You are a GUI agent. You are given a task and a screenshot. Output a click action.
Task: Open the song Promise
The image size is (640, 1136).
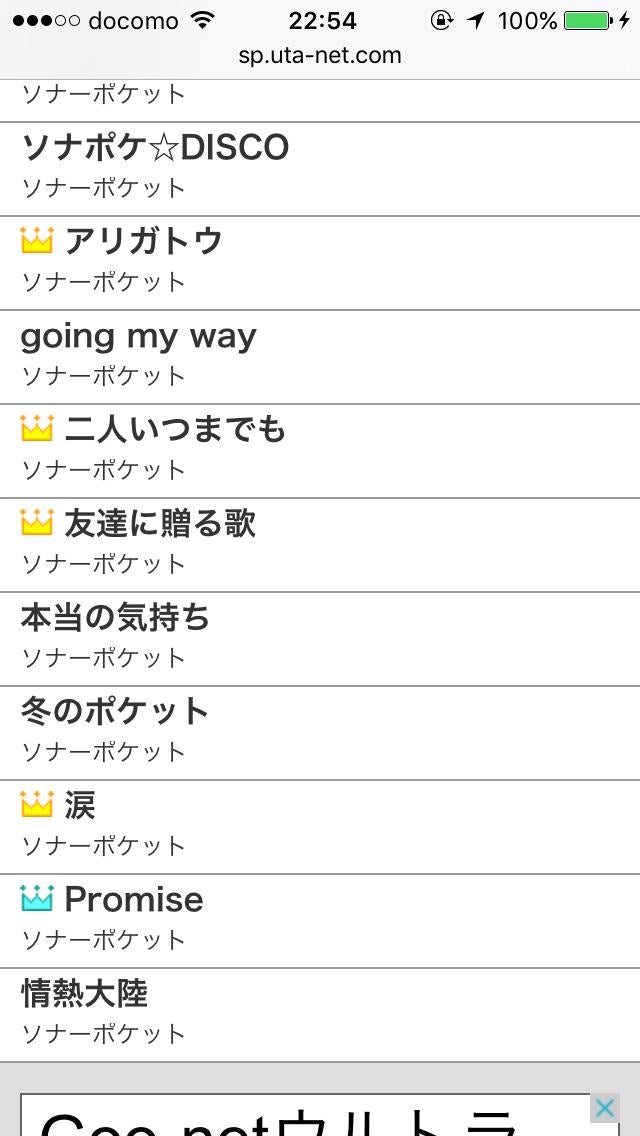pos(133,900)
